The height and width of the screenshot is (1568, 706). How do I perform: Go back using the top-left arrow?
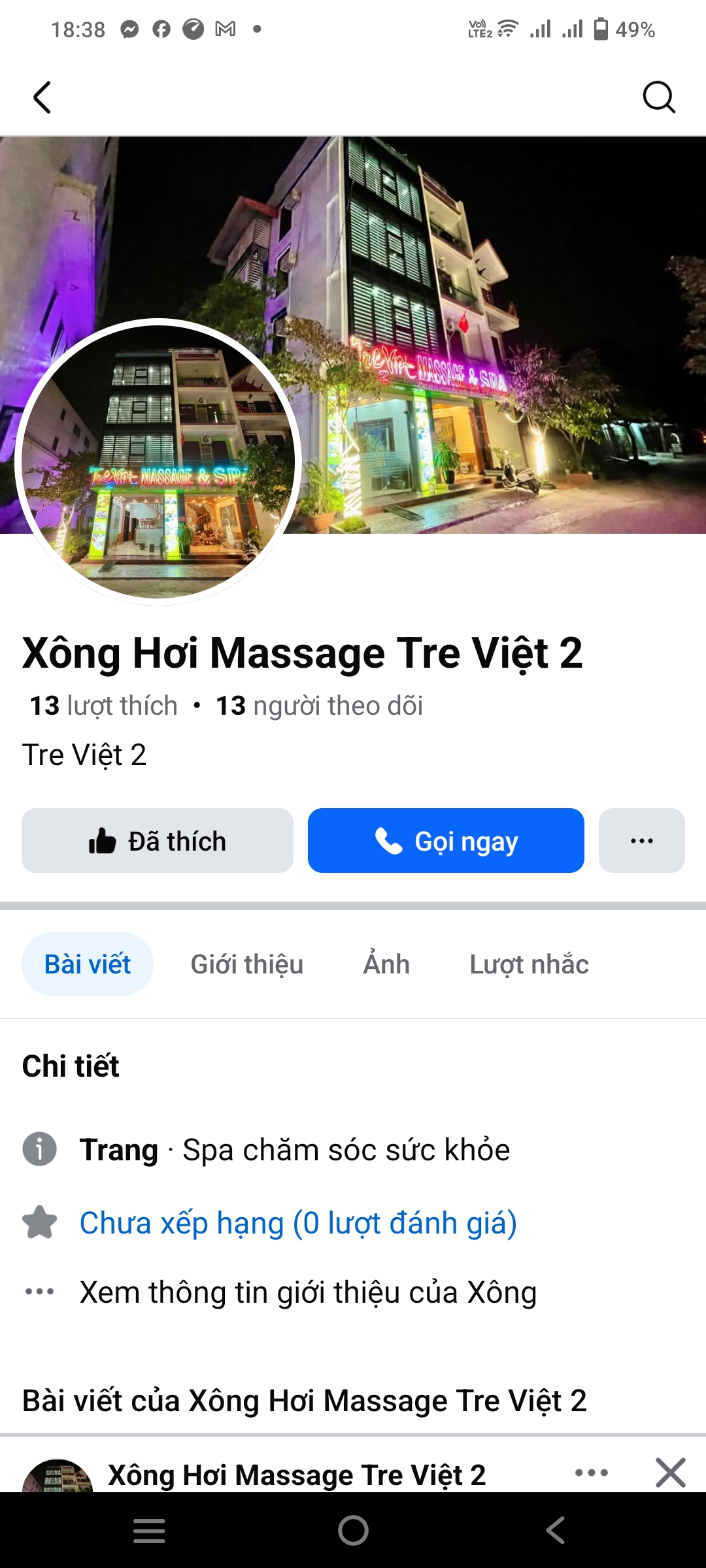[42, 98]
